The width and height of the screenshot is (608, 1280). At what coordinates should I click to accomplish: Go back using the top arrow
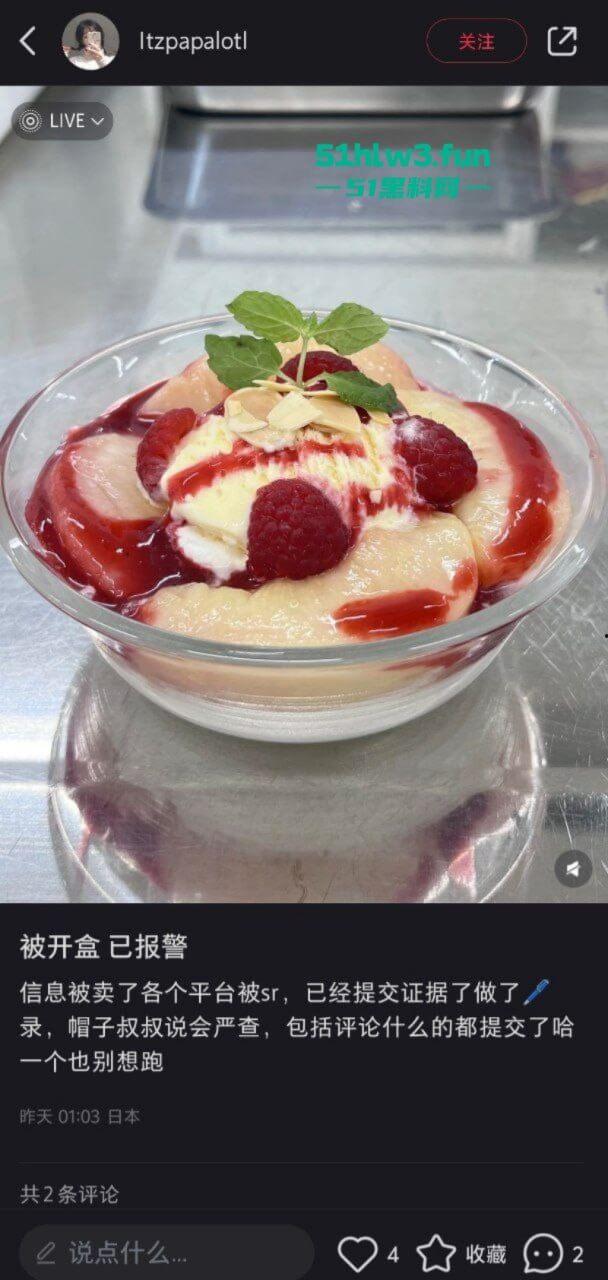click(x=28, y=41)
